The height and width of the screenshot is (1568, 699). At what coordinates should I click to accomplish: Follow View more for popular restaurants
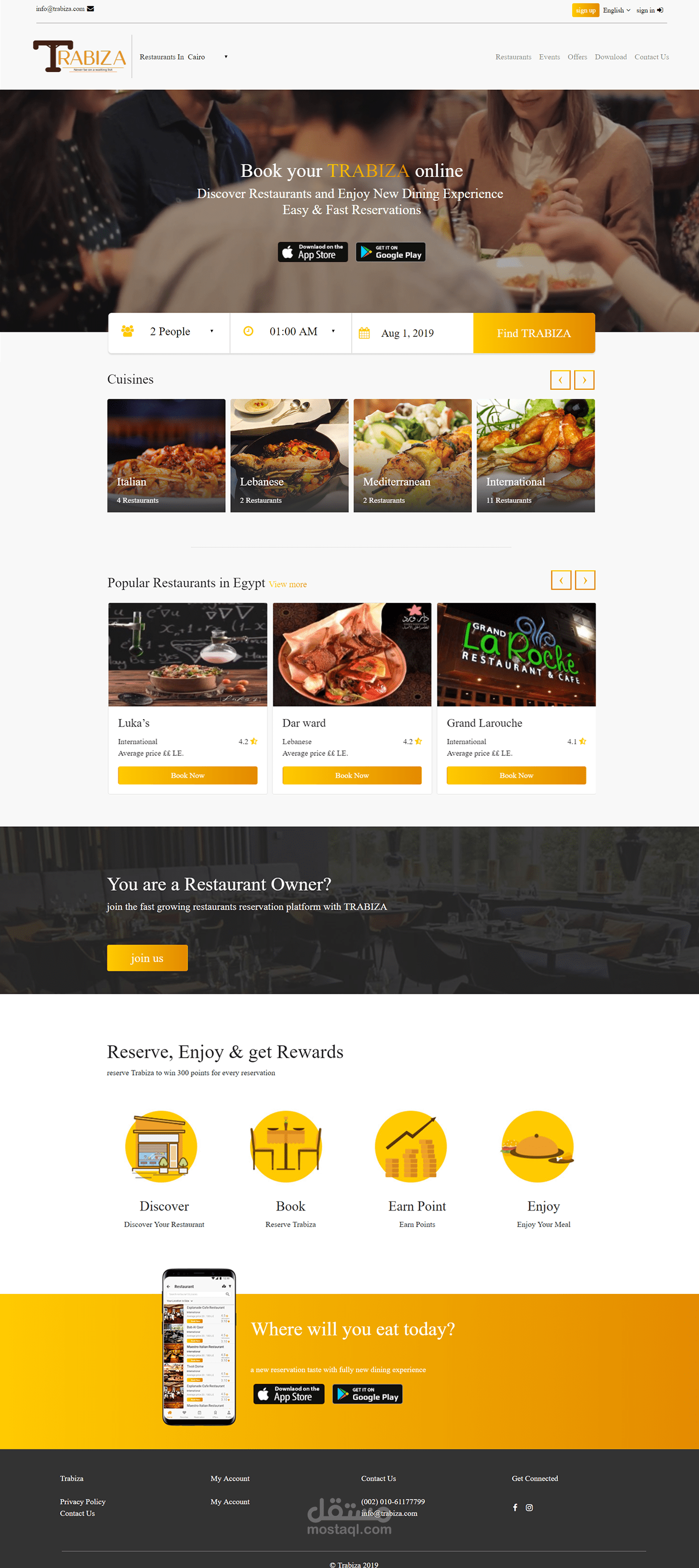click(288, 585)
